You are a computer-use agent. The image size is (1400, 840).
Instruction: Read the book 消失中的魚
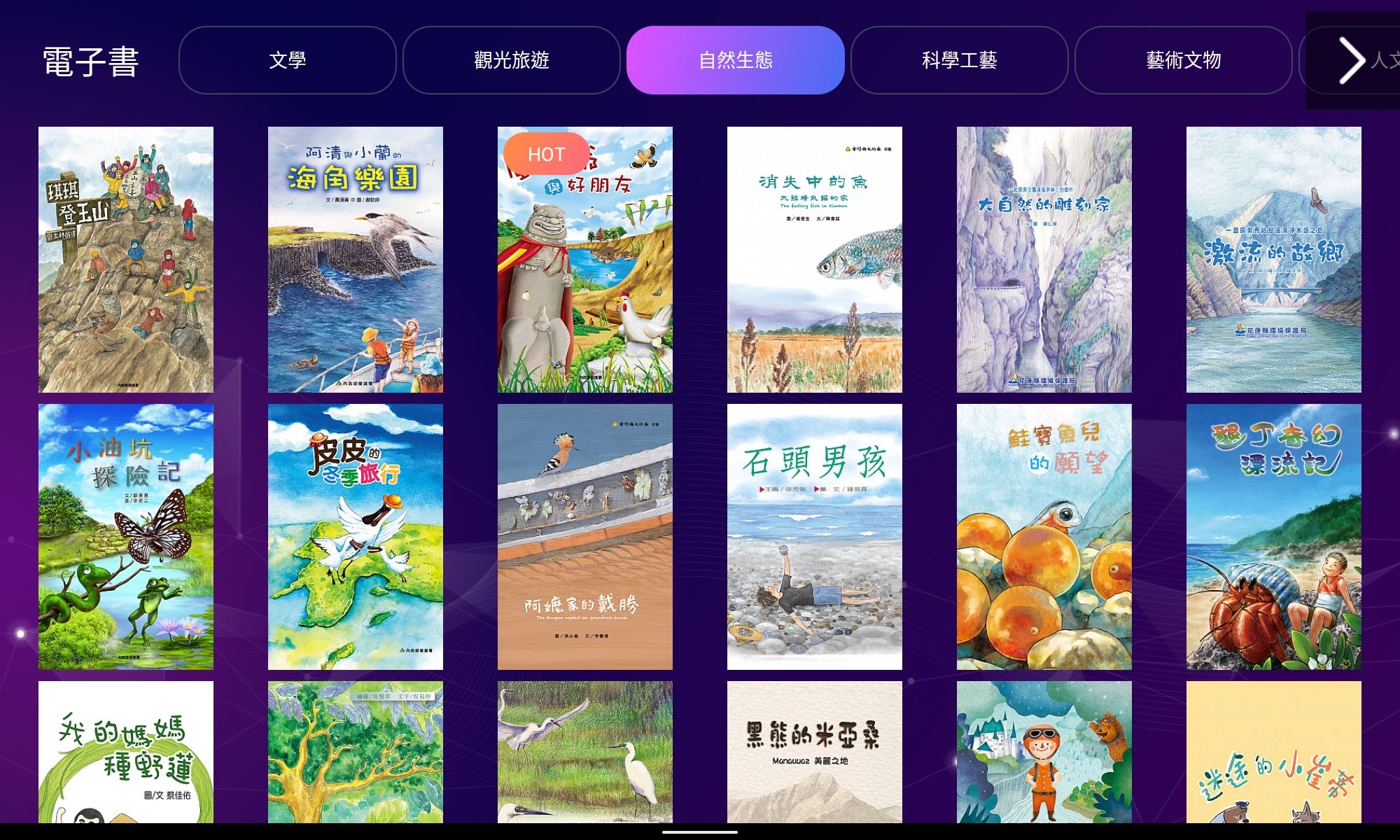(815, 259)
